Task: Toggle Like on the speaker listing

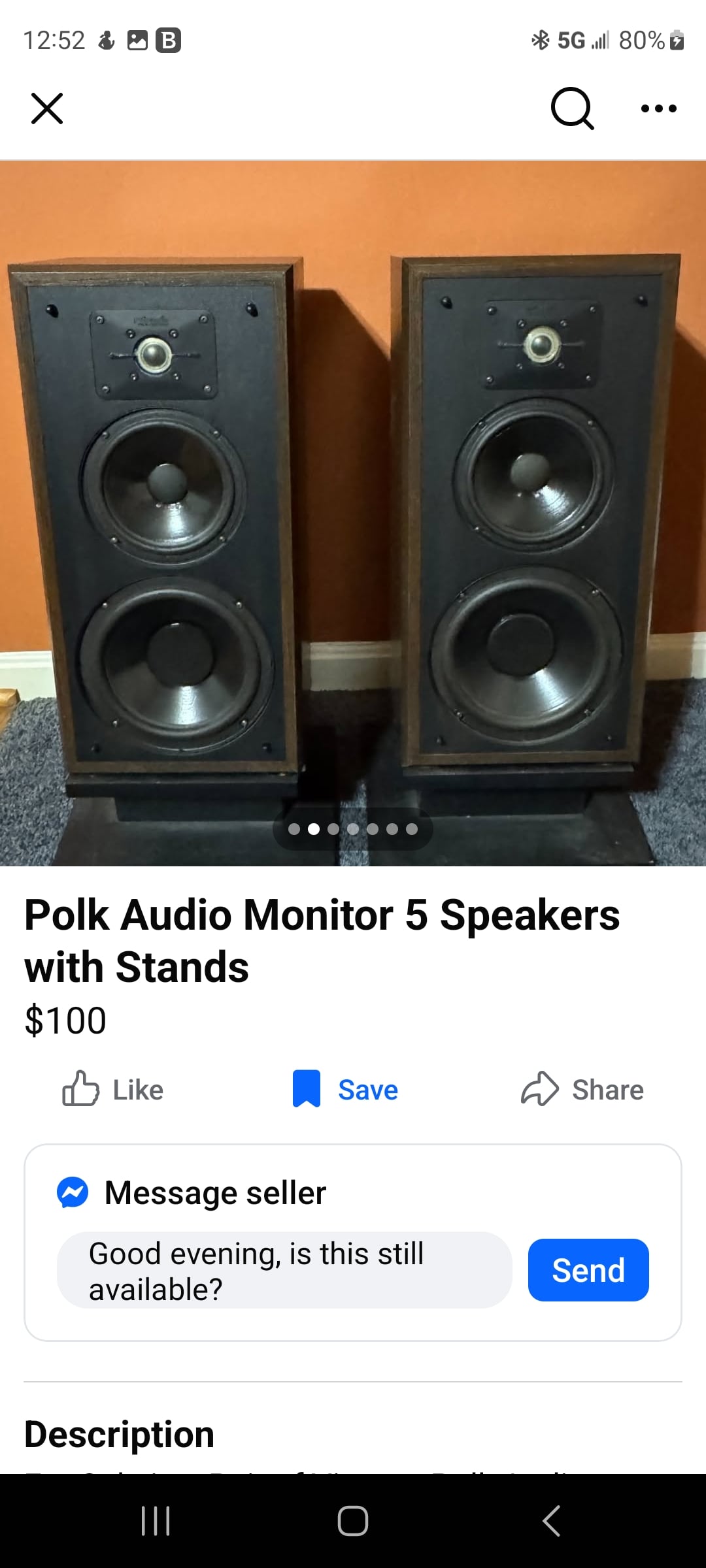Action: pos(118,1088)
